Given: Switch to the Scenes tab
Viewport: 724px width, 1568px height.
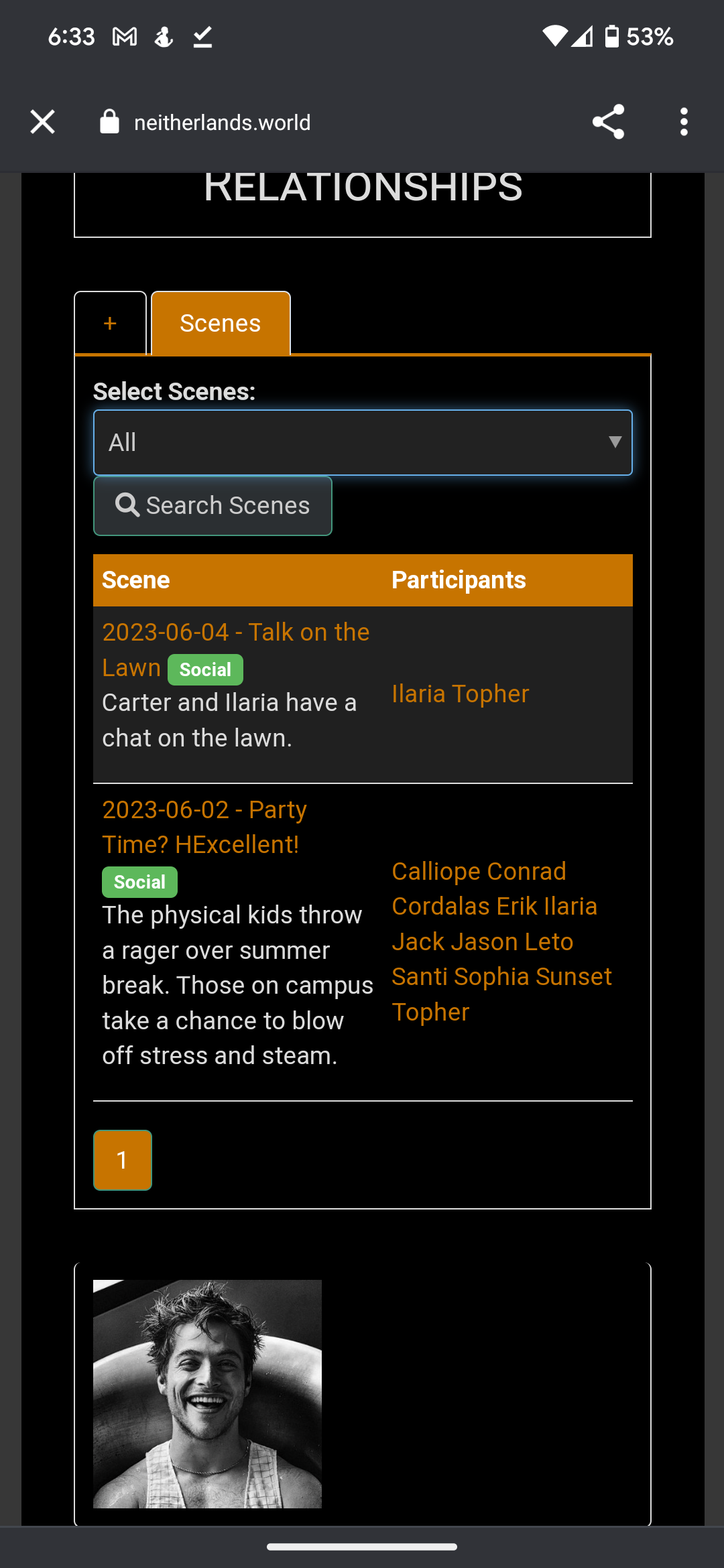Looking at the screenshot, I should click(x=221, y=323).
